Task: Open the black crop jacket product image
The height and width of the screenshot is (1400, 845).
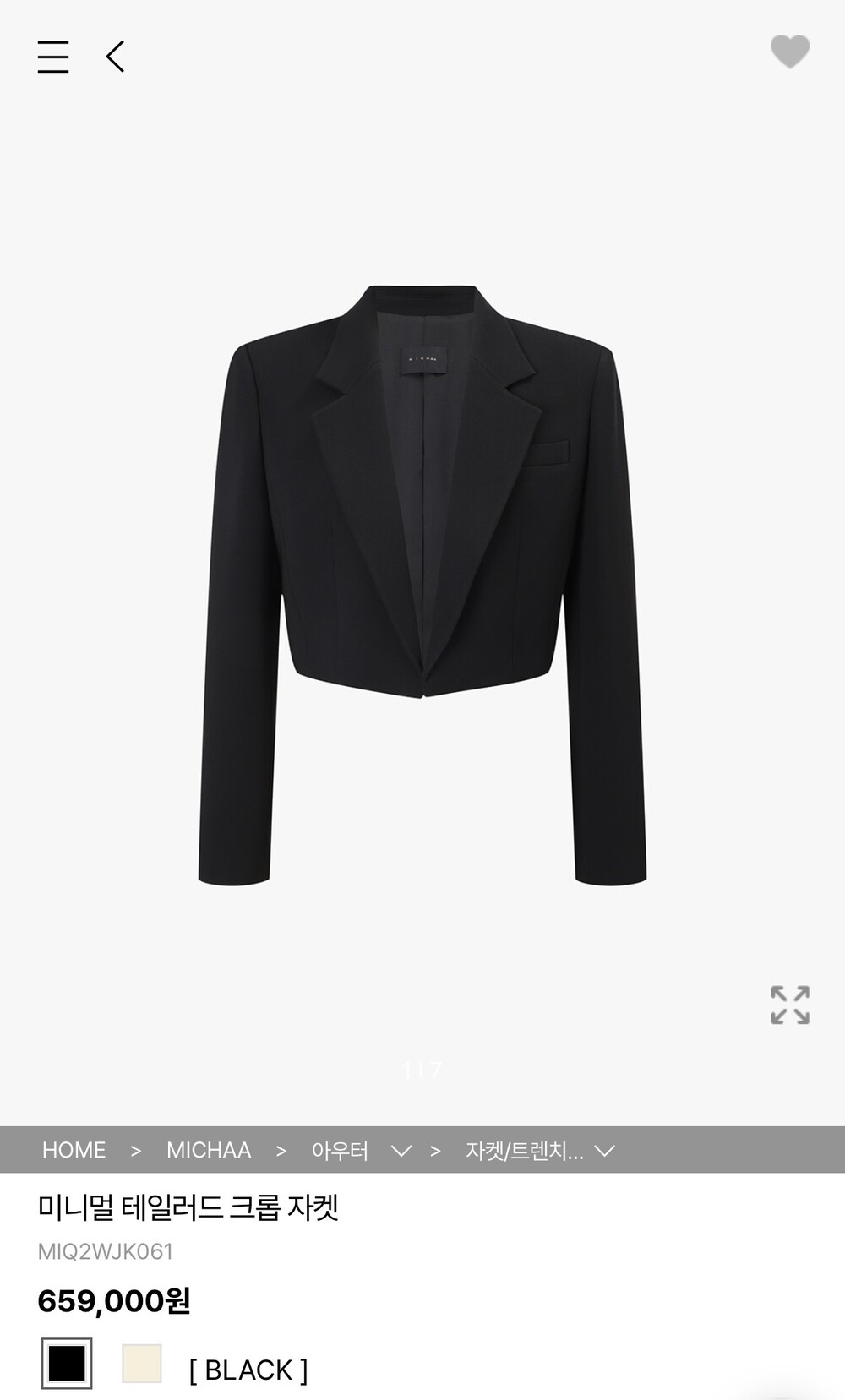Action: pyautogui.click(x=422, y=583)
